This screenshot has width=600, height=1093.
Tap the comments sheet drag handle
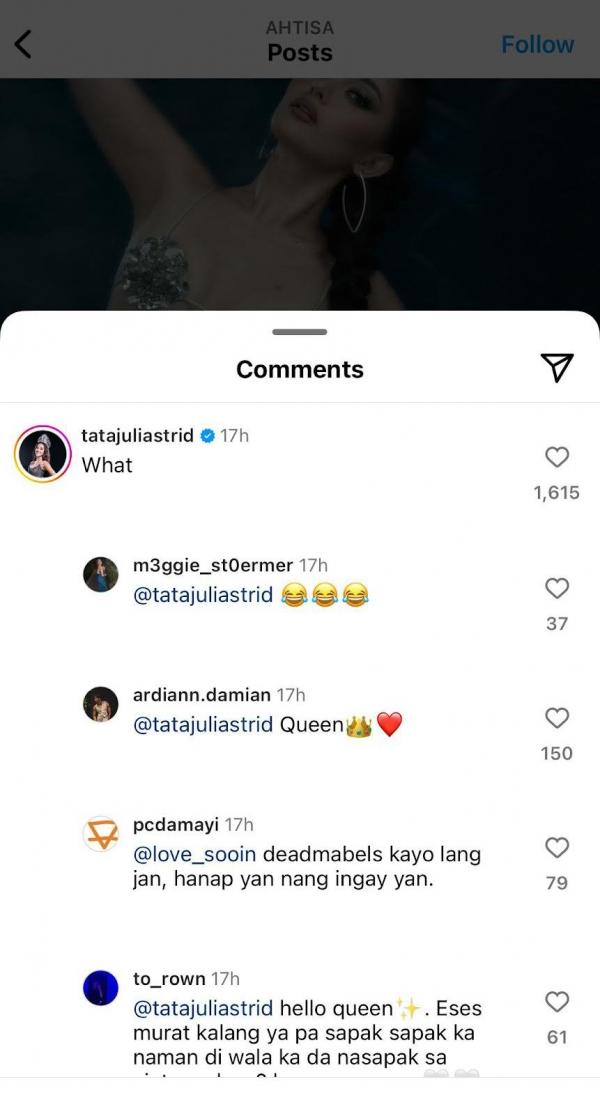(x=299, y=332)
